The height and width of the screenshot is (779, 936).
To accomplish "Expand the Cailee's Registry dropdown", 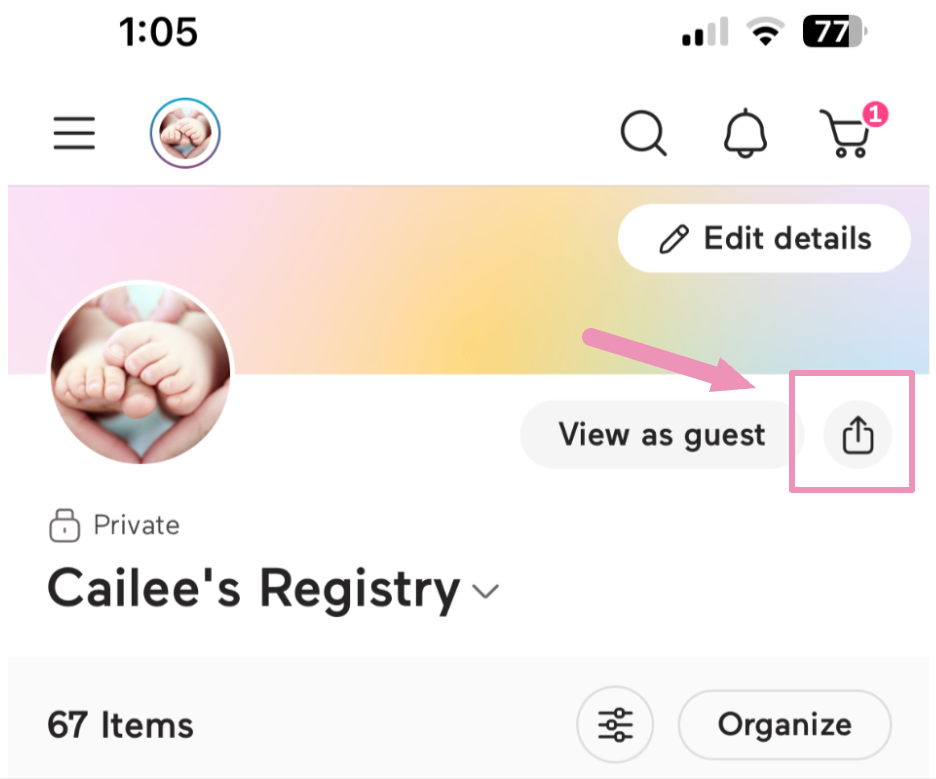I will click(x=486, y=591).
